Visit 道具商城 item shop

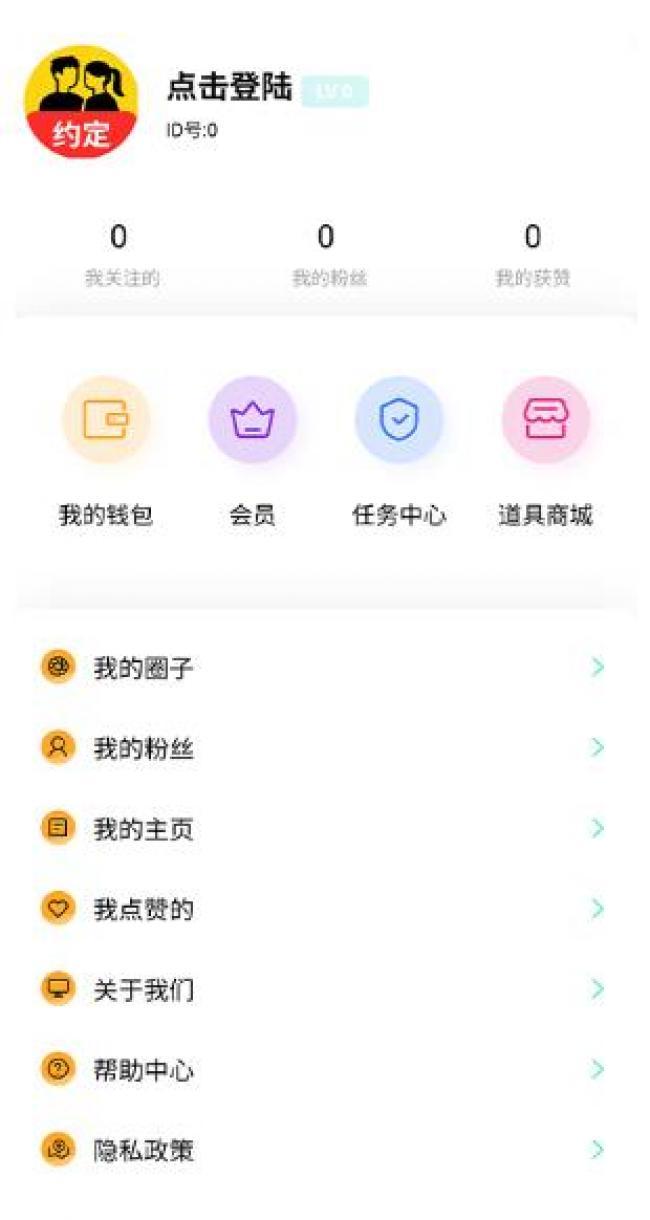[545, 452]
